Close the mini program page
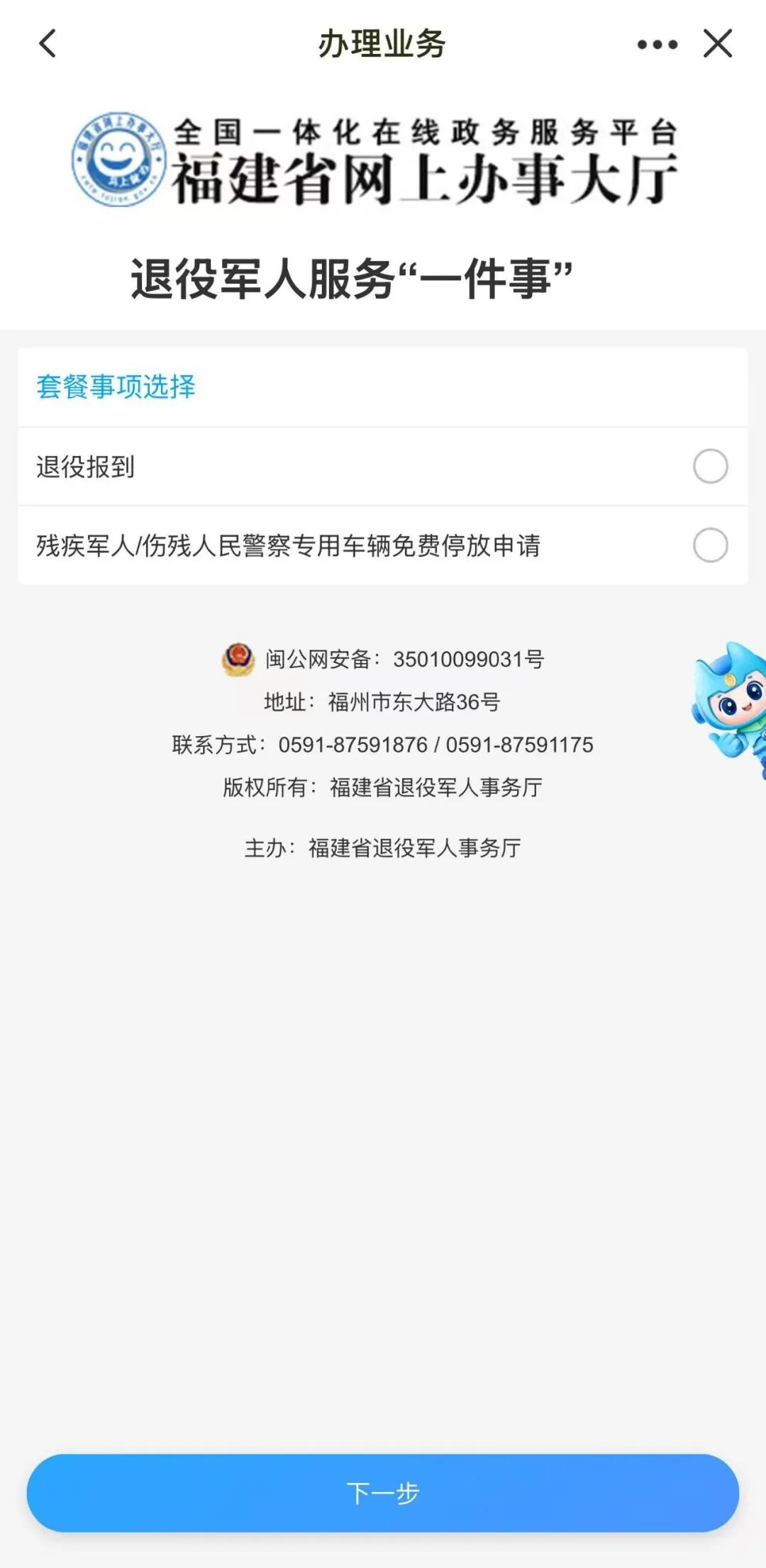Viewport: 766px width, 1568px height. pos(717,43)
